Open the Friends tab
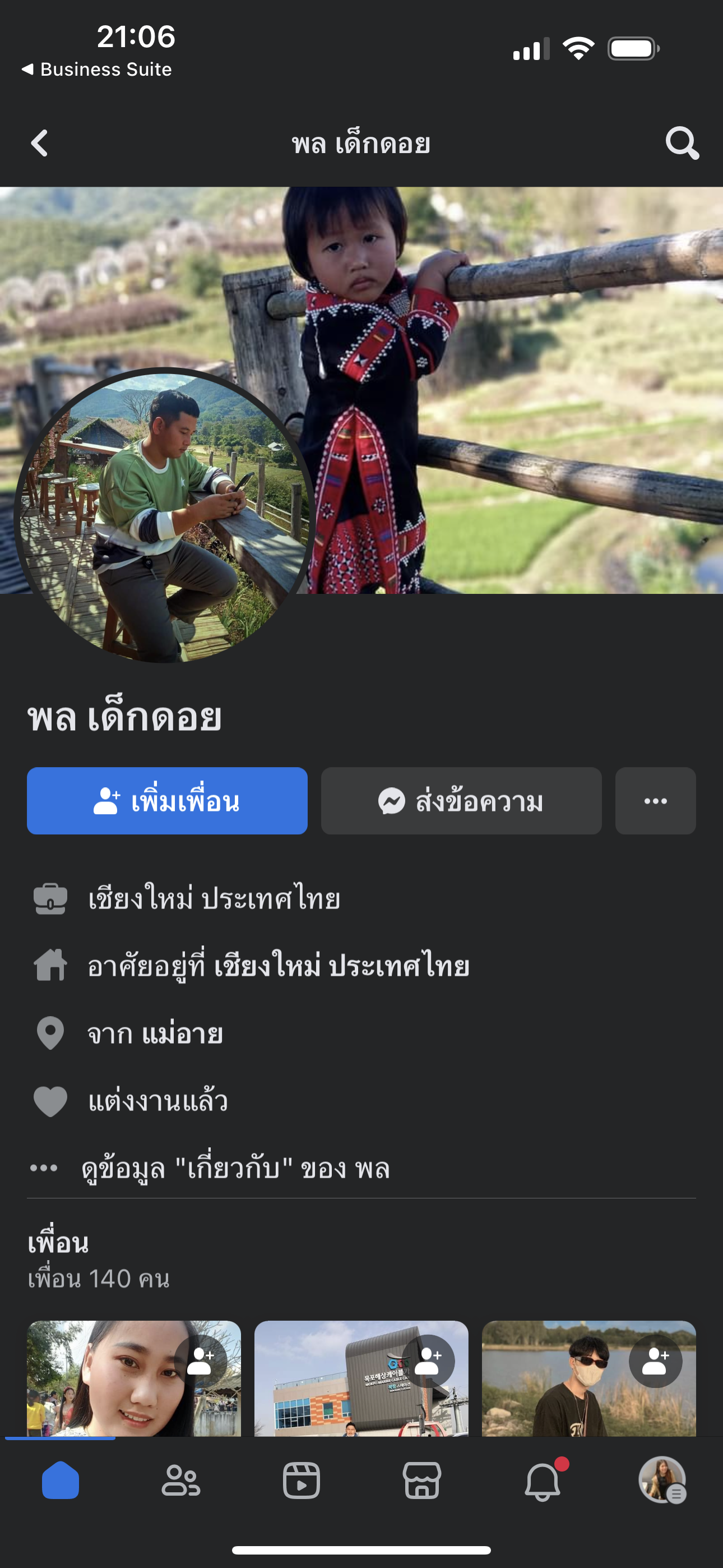The image size is (723, 1568). pos(180,1481)
